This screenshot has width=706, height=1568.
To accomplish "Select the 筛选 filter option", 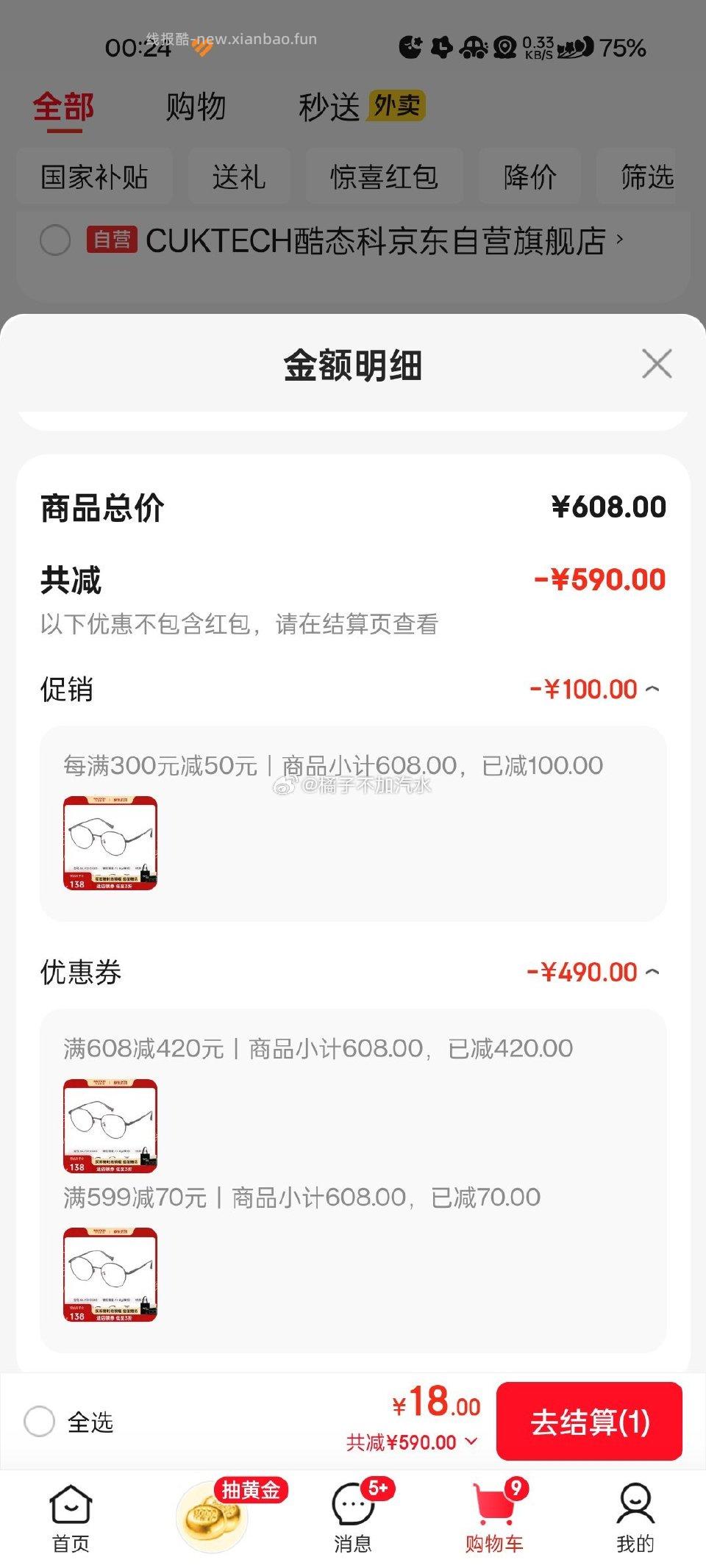I will click(x=646, y=176).
